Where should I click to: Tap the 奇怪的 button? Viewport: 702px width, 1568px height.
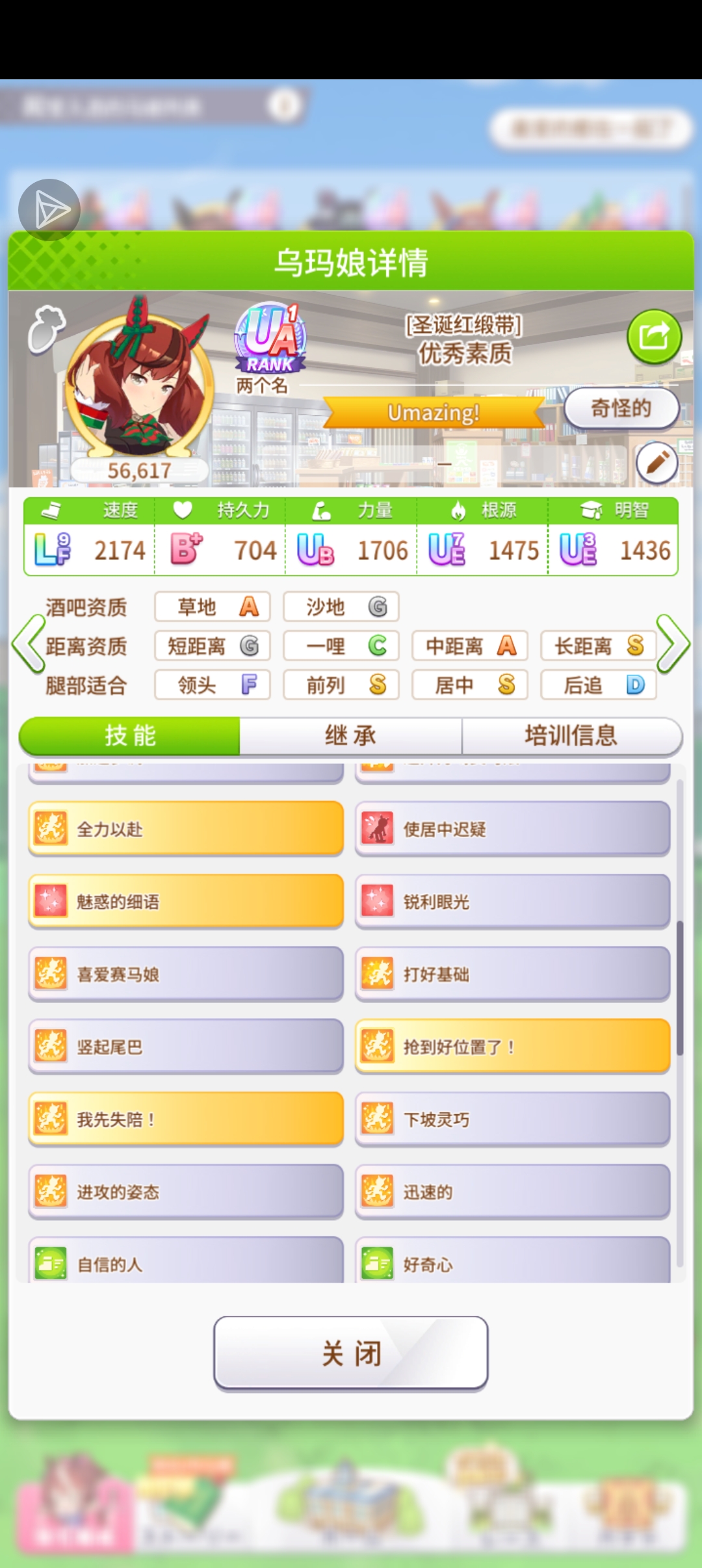click(621, 408)
